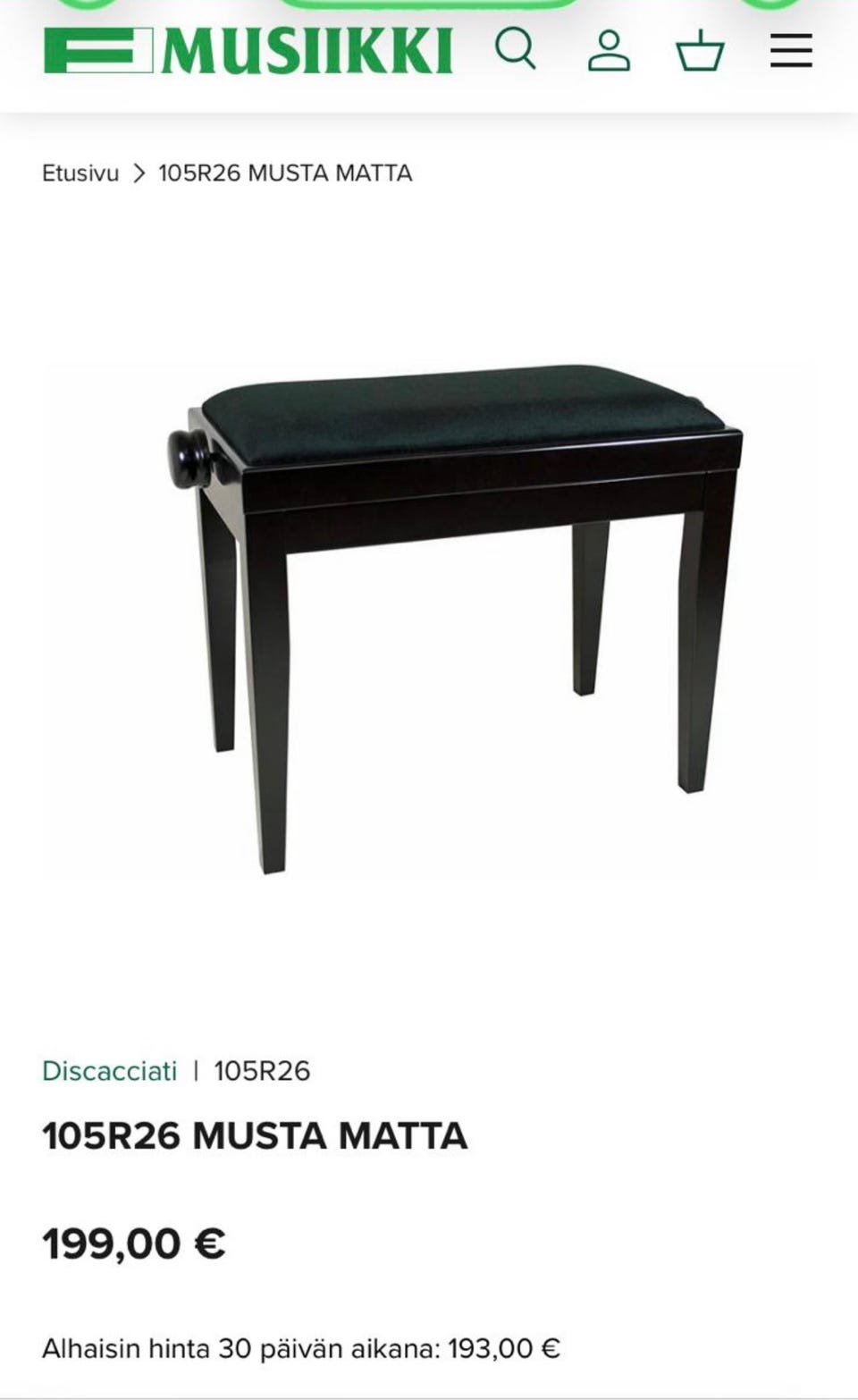The height and width of the screenshot is (1400, 858).
Task: Open the search icon in the header
Action: point(516,49)
